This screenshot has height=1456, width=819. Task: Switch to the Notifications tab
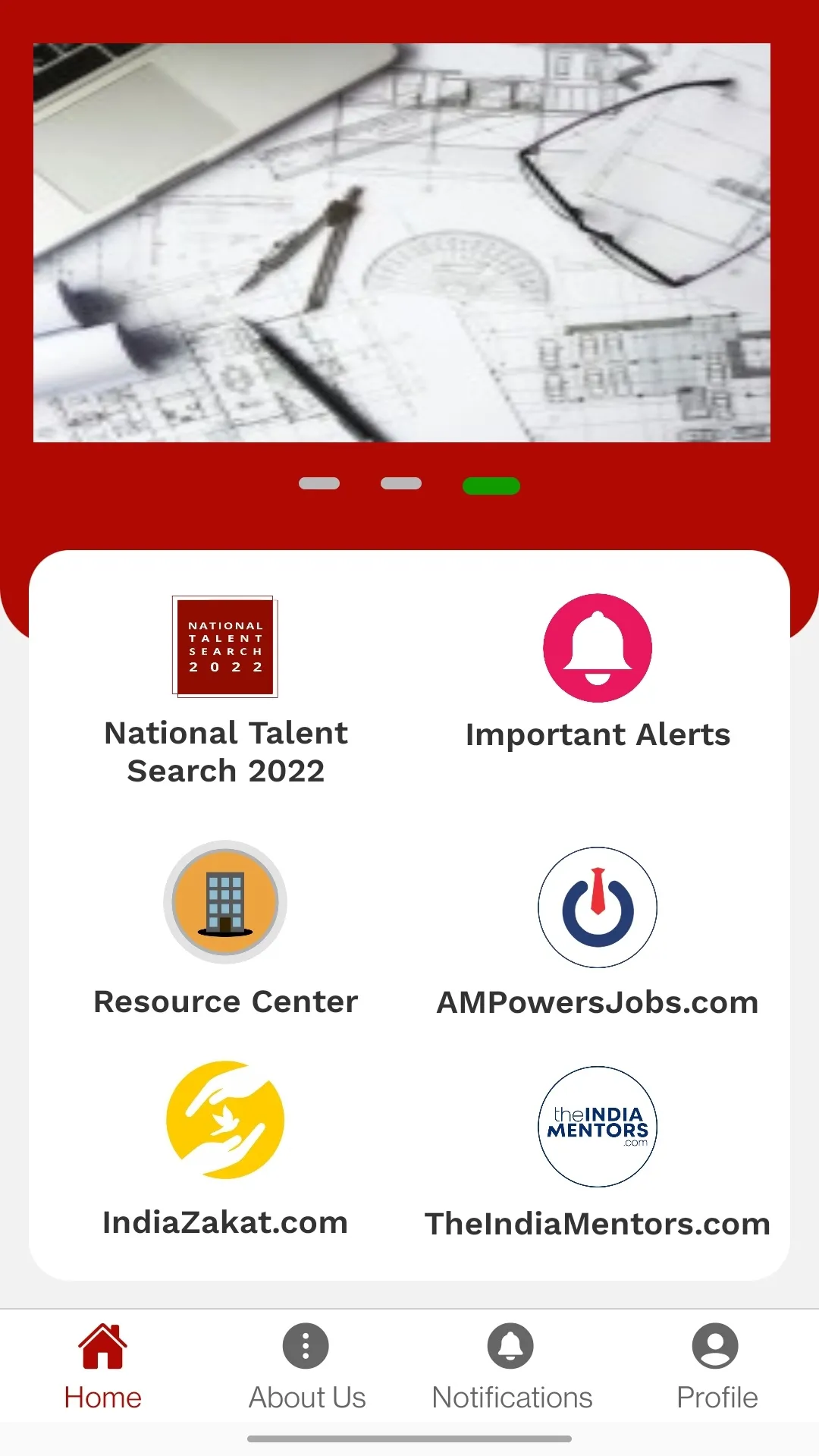[511, 1366]
